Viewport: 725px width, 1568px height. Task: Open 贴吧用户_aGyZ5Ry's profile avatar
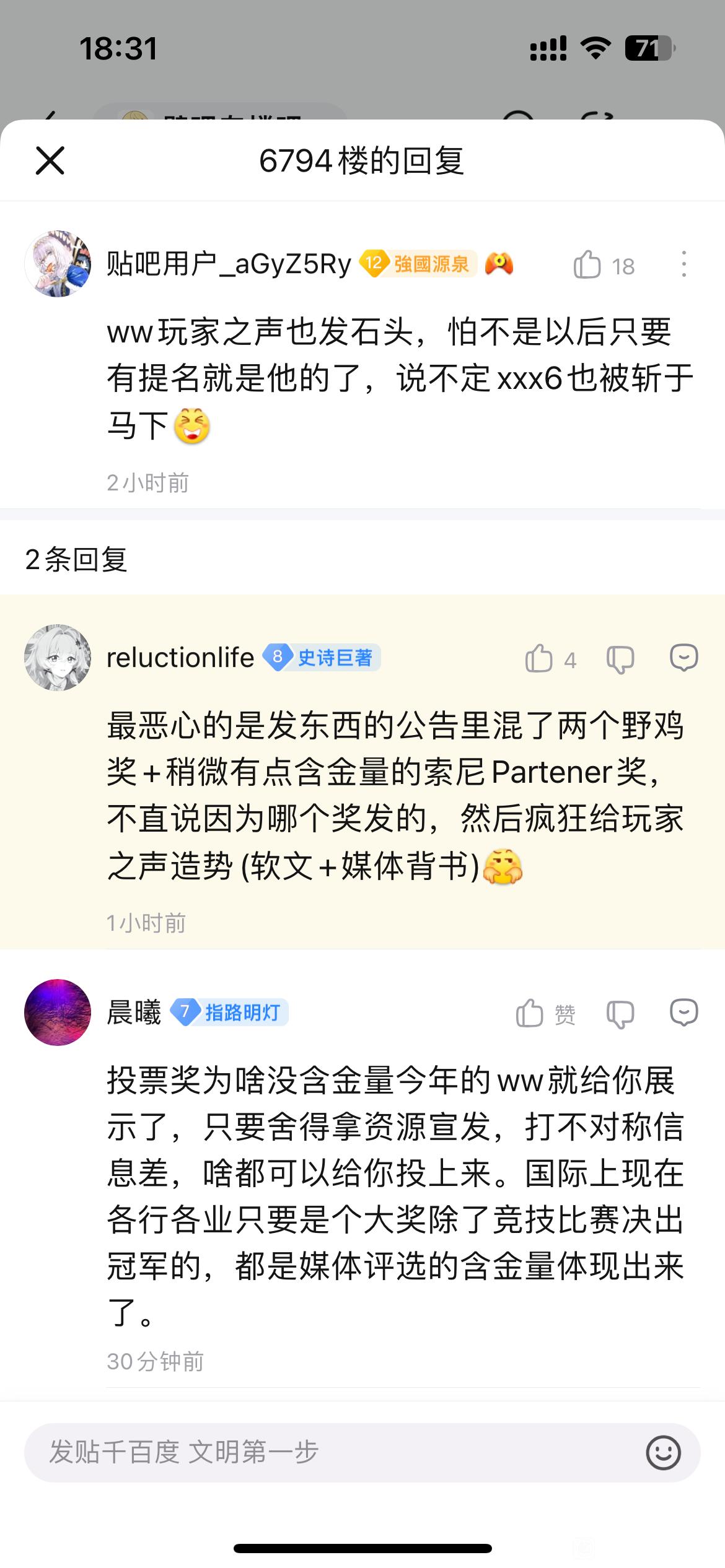point(58,264)
